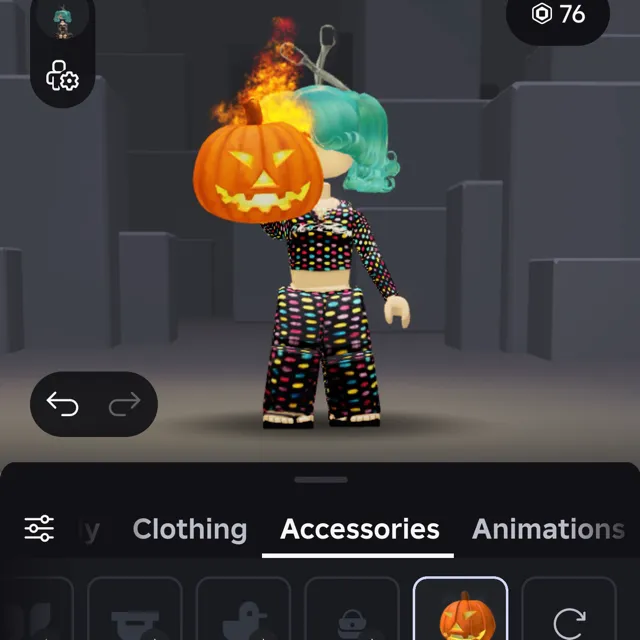Open avatar settings with the gear icon
640x640 pixels.
[x=62, y=77]
